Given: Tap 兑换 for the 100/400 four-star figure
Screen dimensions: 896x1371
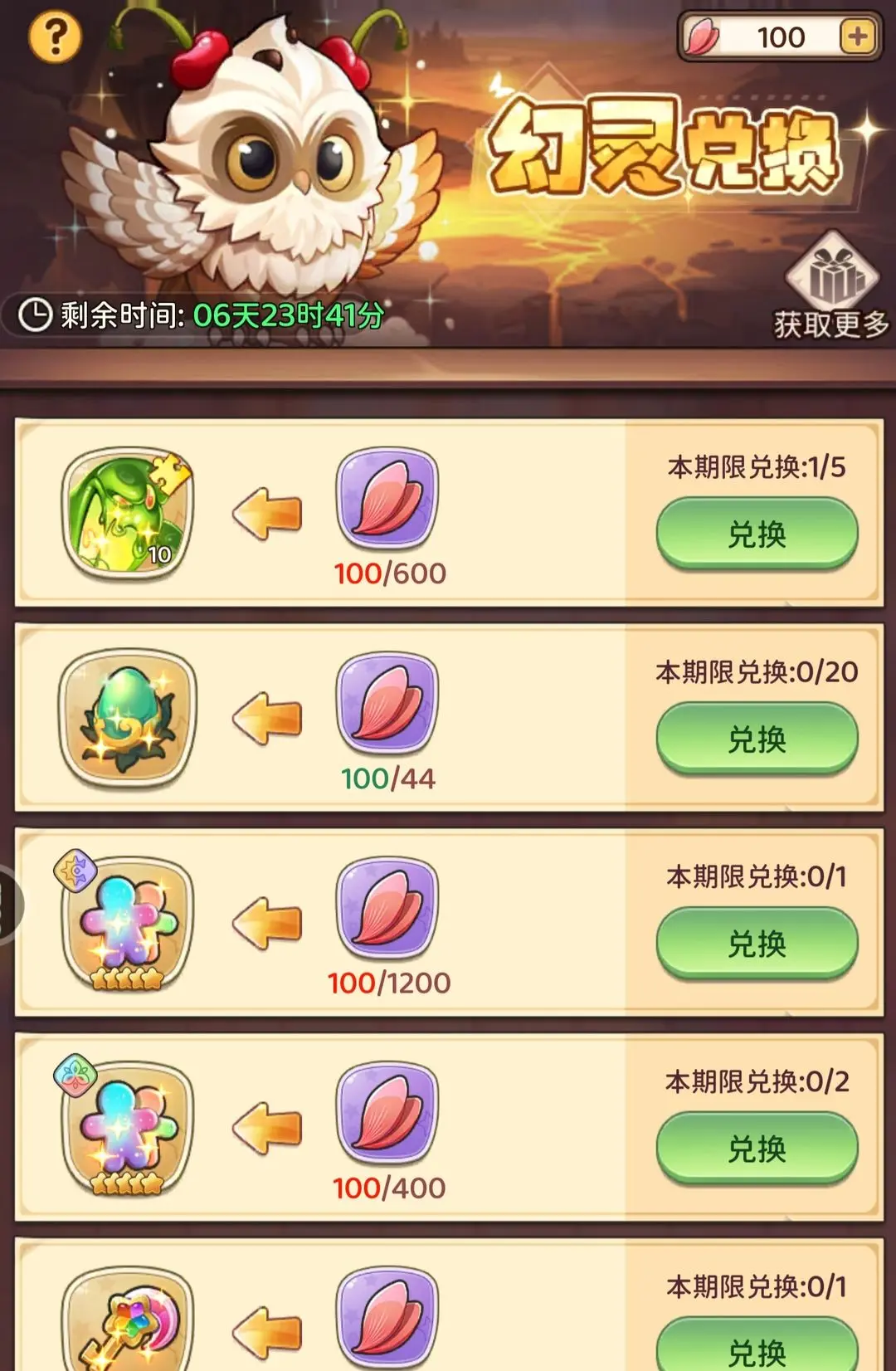Looking at the screenshot, I should [x=757, y=1149].
